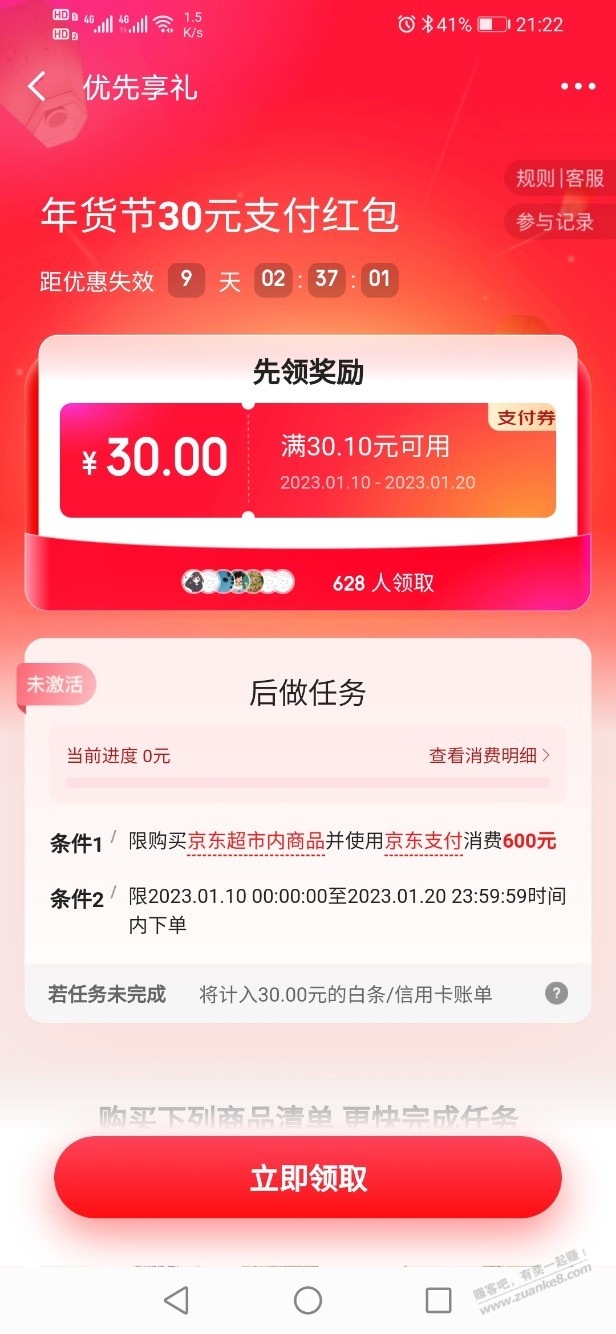This screenshot has width=616, height=1334.
Task: Open system recent apps
Action: (x=438, y=1299)
